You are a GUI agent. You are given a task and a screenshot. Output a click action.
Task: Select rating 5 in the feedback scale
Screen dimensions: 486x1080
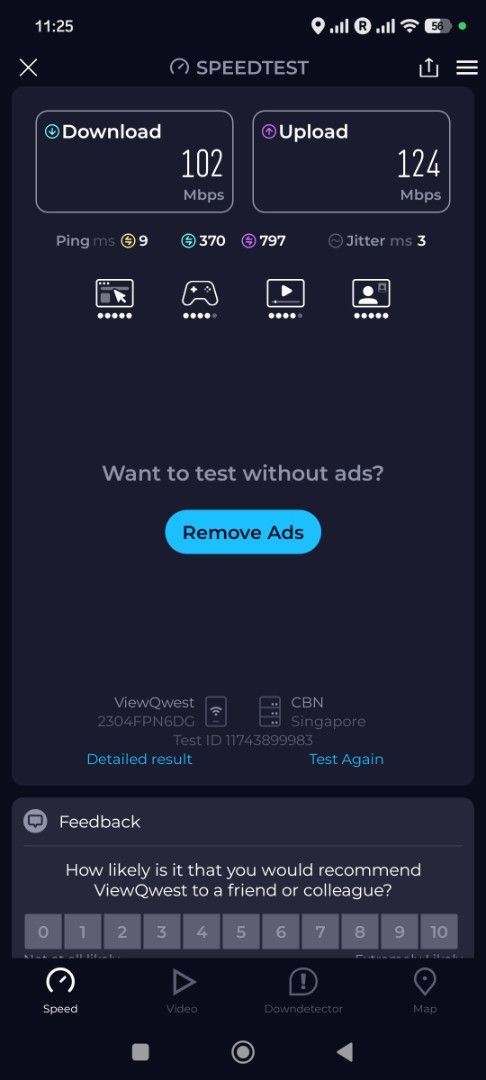(241, 932)
